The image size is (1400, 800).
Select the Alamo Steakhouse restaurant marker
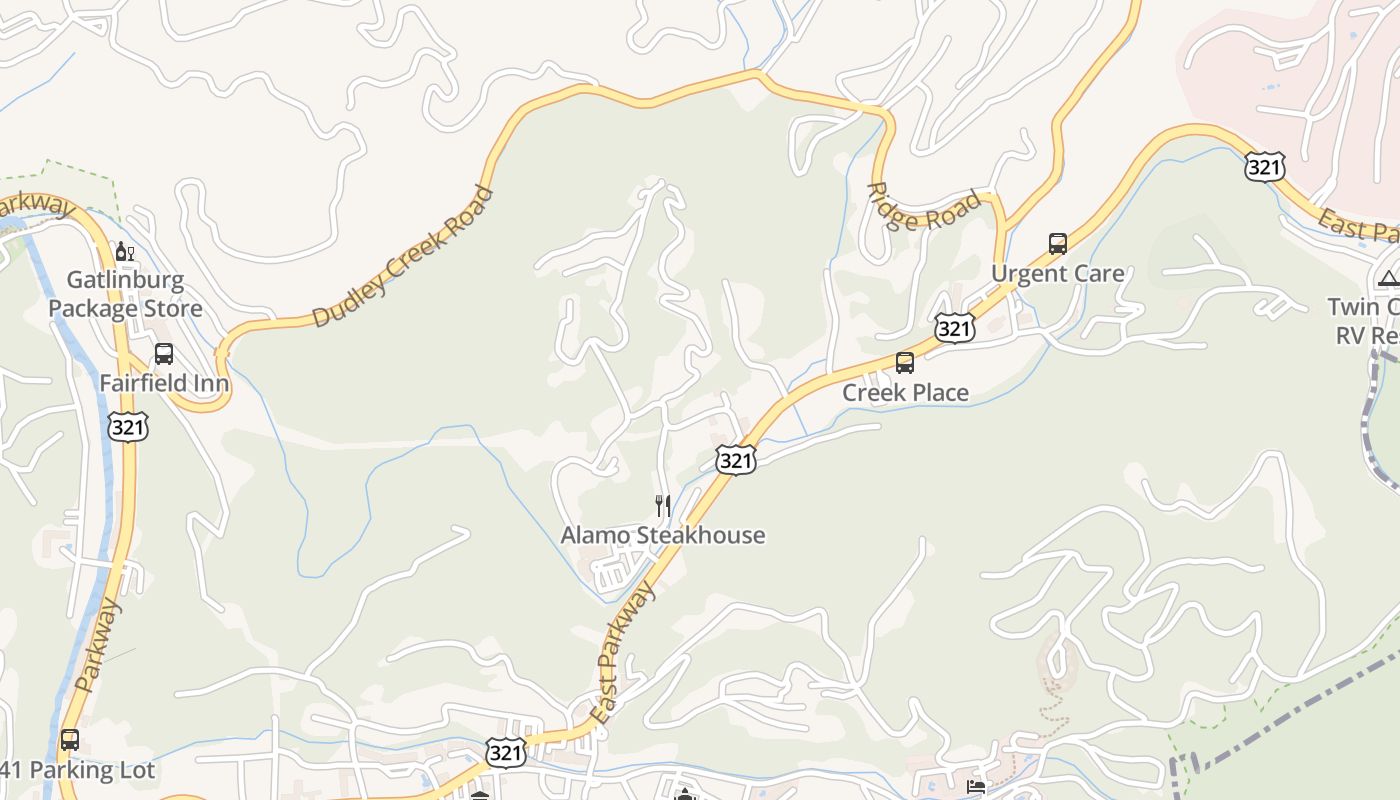click(662, 506)
